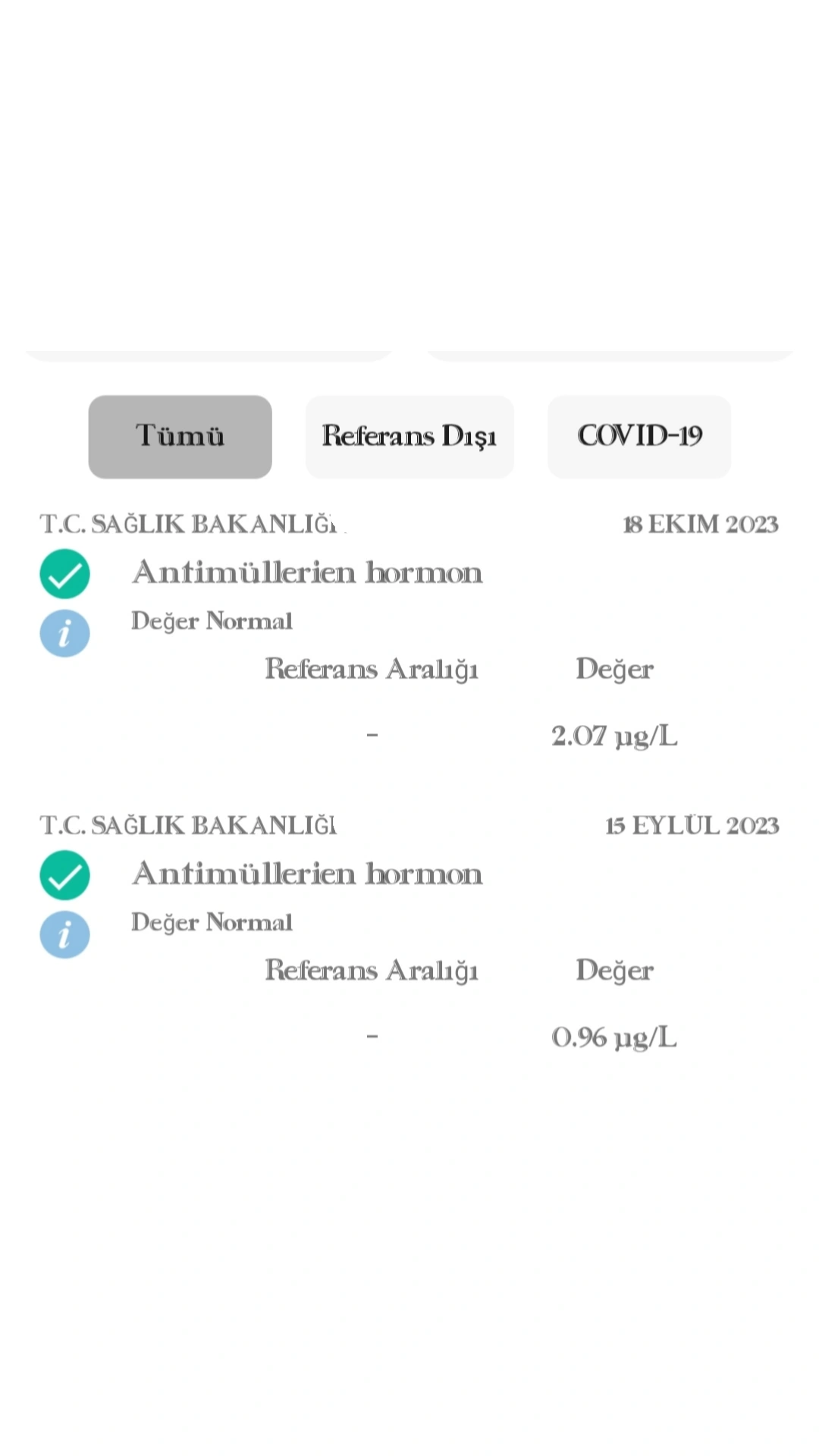Open info icon for 18 Ekim 2023 result
819x1456 pixels.
coord(64,633)
